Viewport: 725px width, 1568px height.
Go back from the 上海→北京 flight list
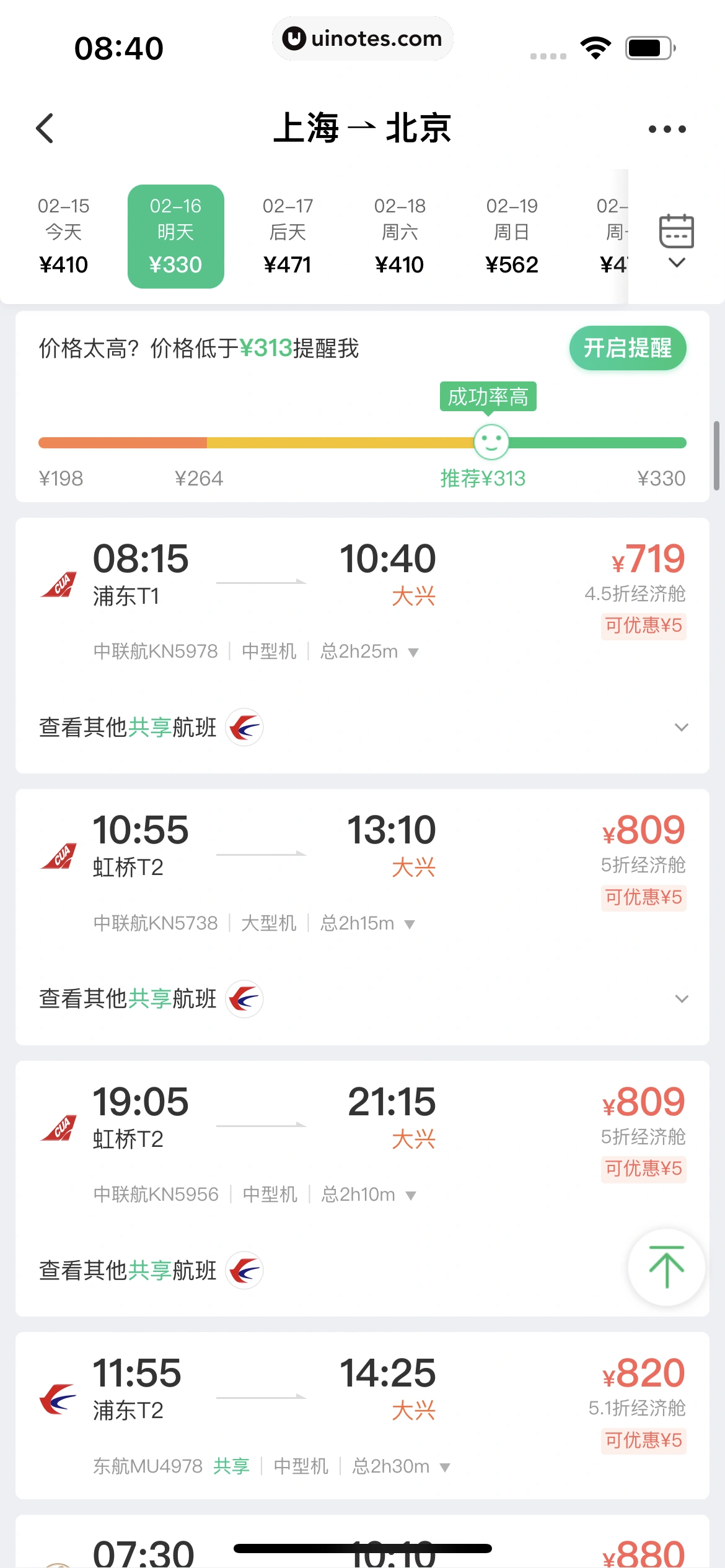point(45,129)
